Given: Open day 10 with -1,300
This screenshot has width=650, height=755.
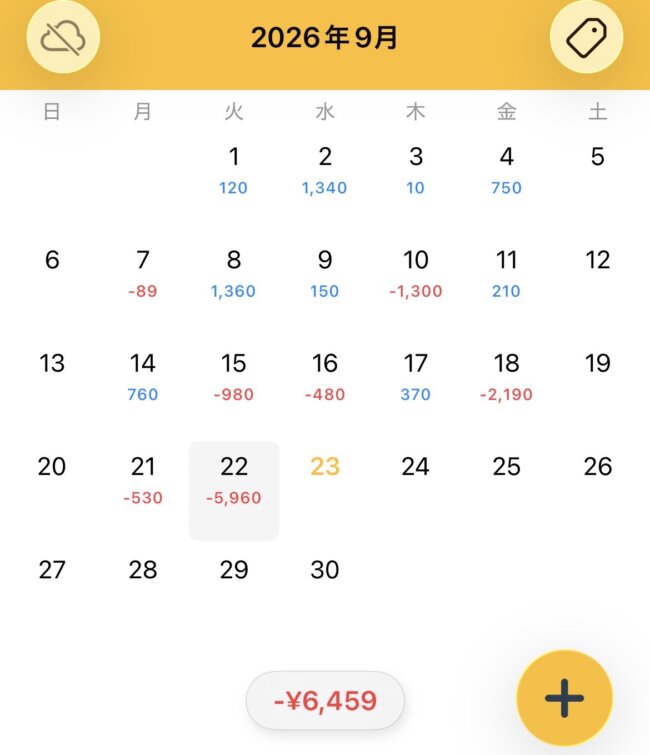Looking at the screenshot, I should coord(416,274).
